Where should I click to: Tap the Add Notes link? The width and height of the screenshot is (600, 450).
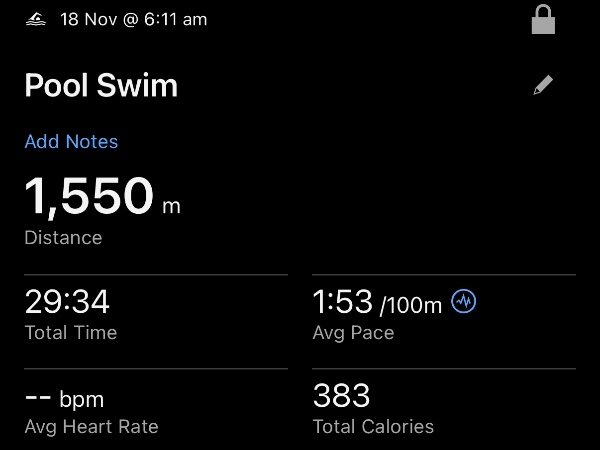tap(71, 142)
